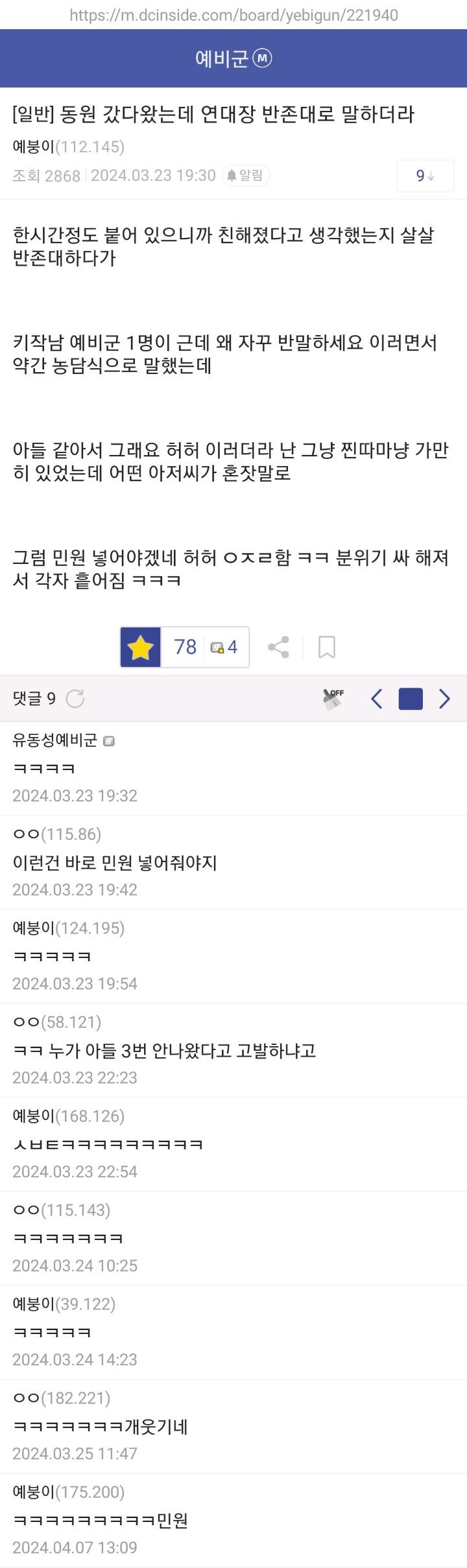Jump to comments via the 9↓ button

click(x=425, y=176)
